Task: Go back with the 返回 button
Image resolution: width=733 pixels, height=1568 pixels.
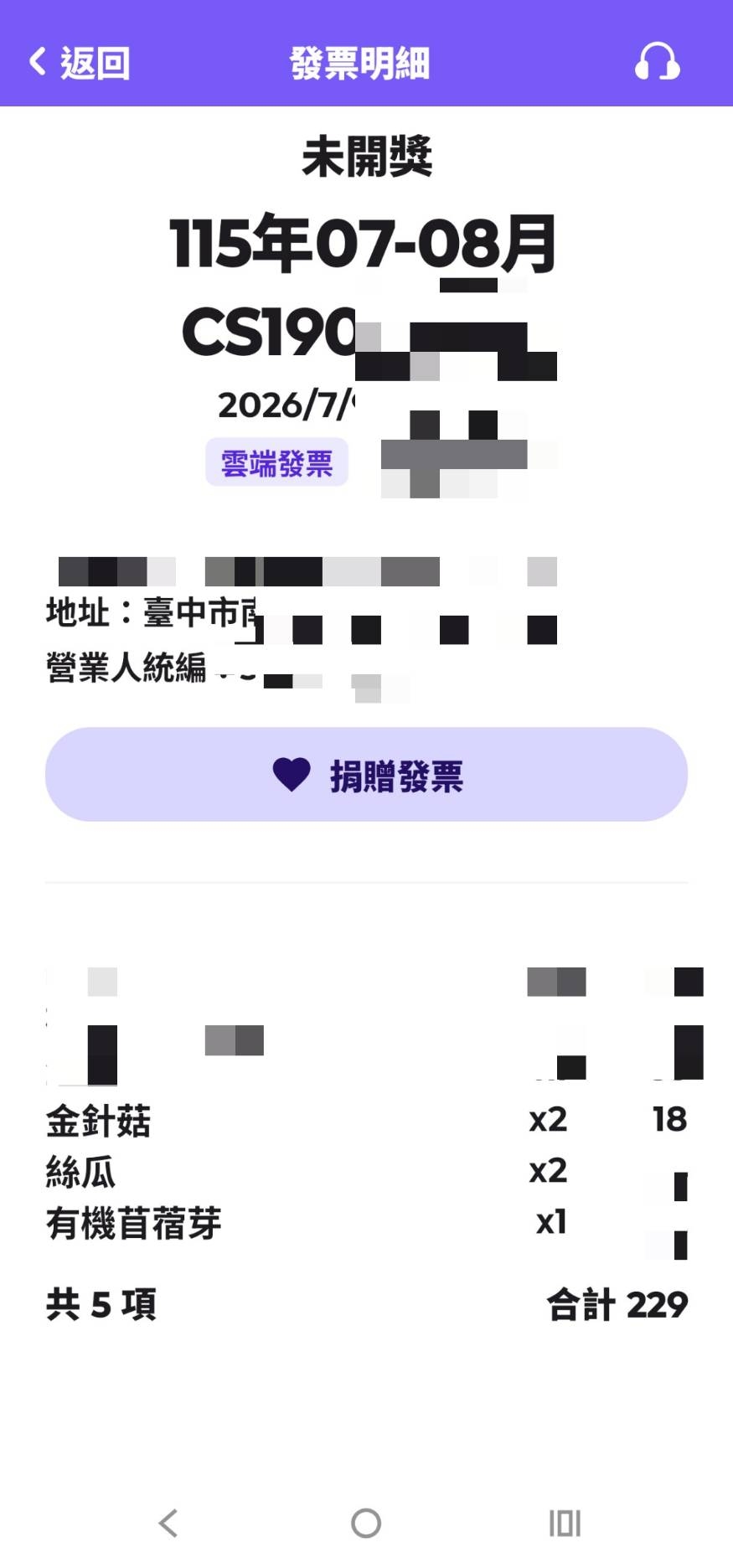Action: (80, 63)
